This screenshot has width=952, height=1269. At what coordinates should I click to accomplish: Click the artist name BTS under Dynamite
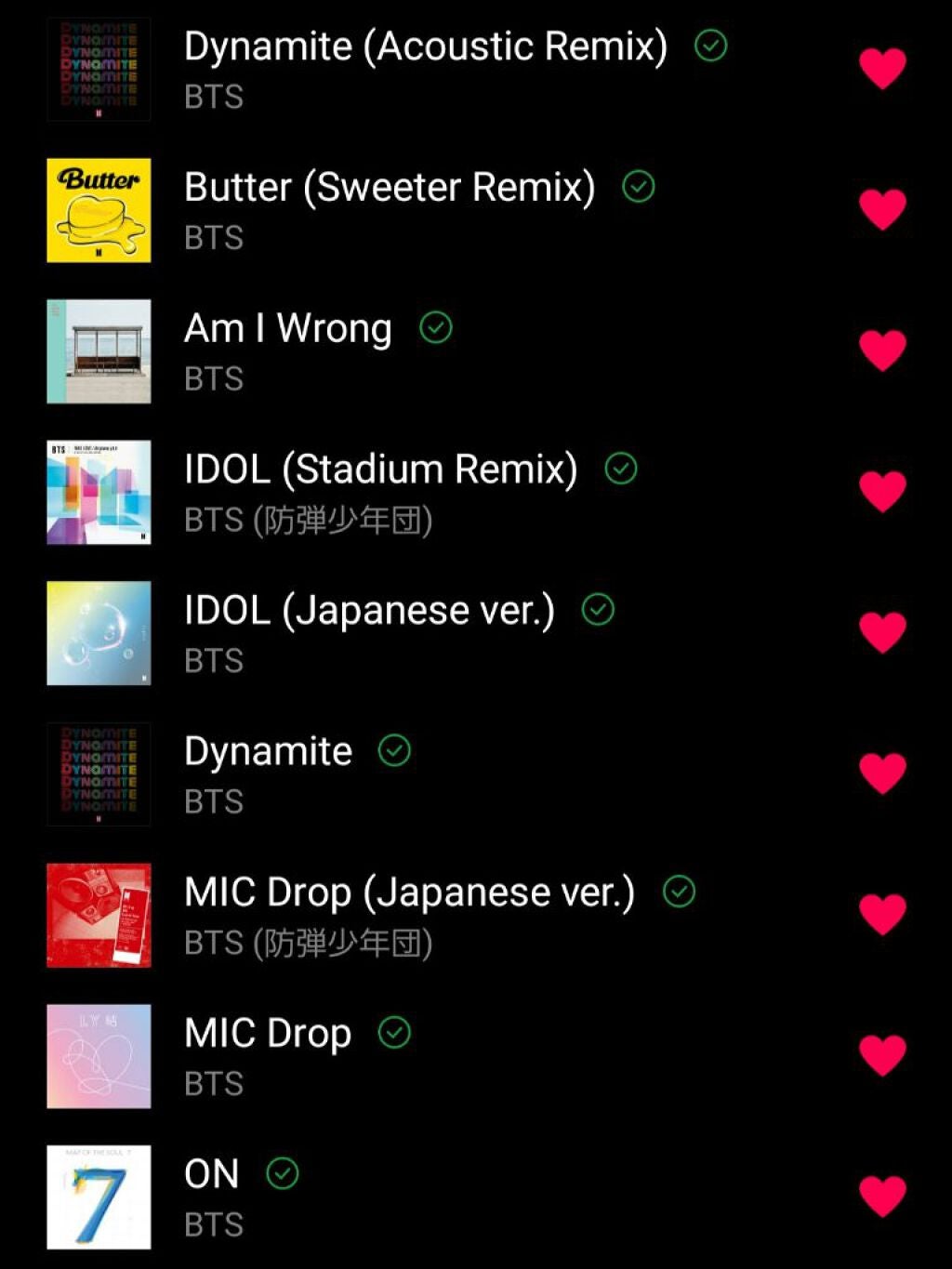(x=213, y=800)
